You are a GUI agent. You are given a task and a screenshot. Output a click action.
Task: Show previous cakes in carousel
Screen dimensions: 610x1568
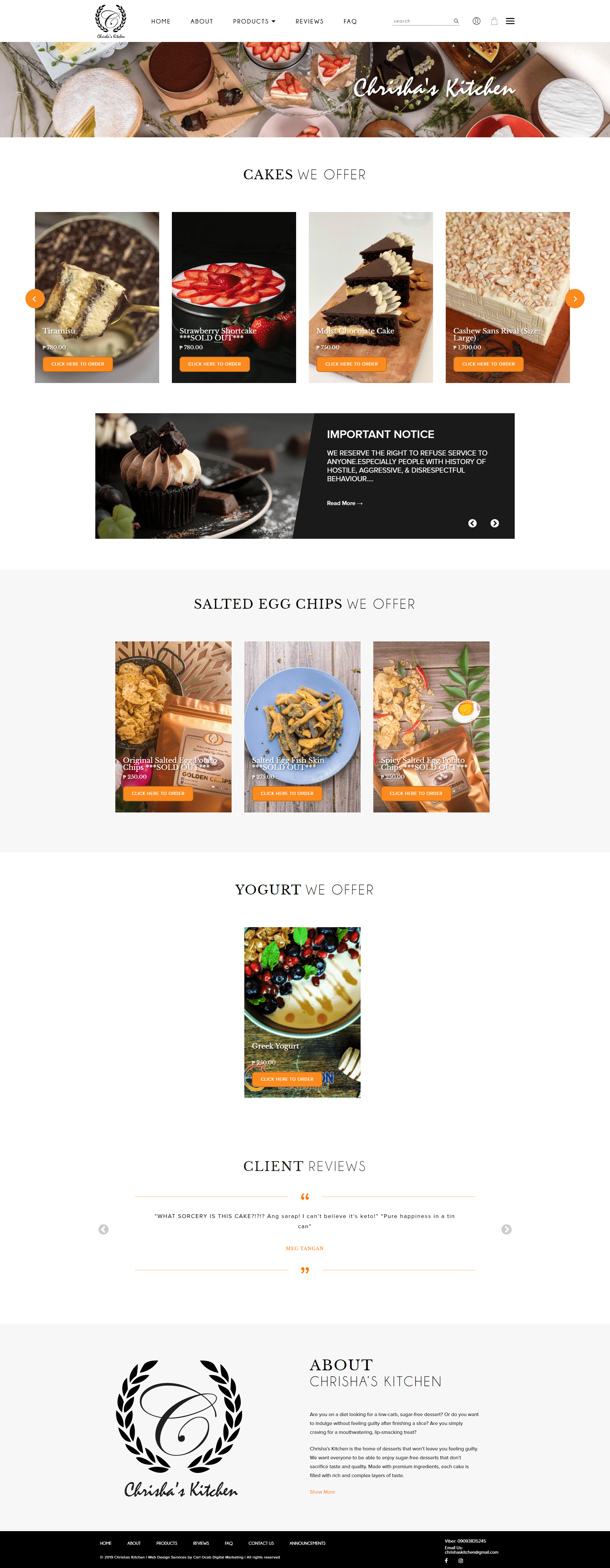[35, 299]
